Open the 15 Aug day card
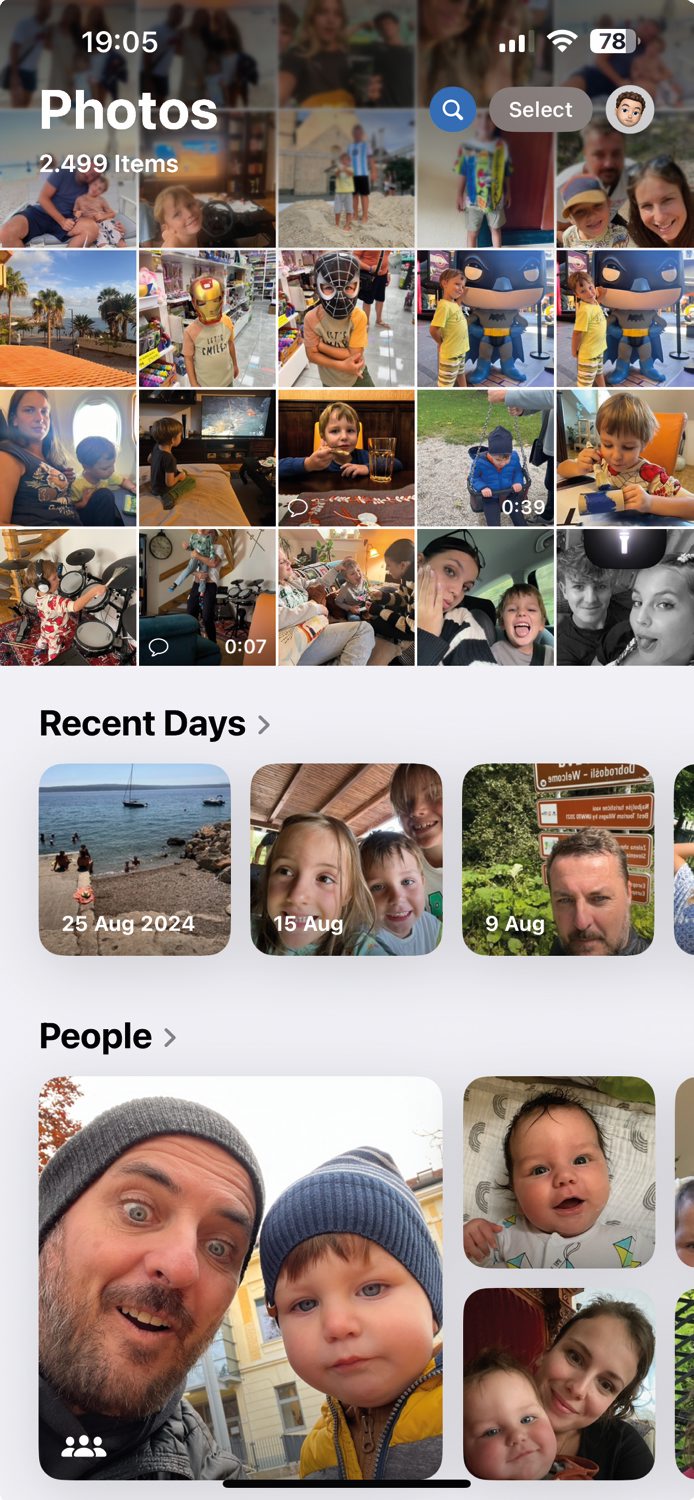 (x=346, y=859)
